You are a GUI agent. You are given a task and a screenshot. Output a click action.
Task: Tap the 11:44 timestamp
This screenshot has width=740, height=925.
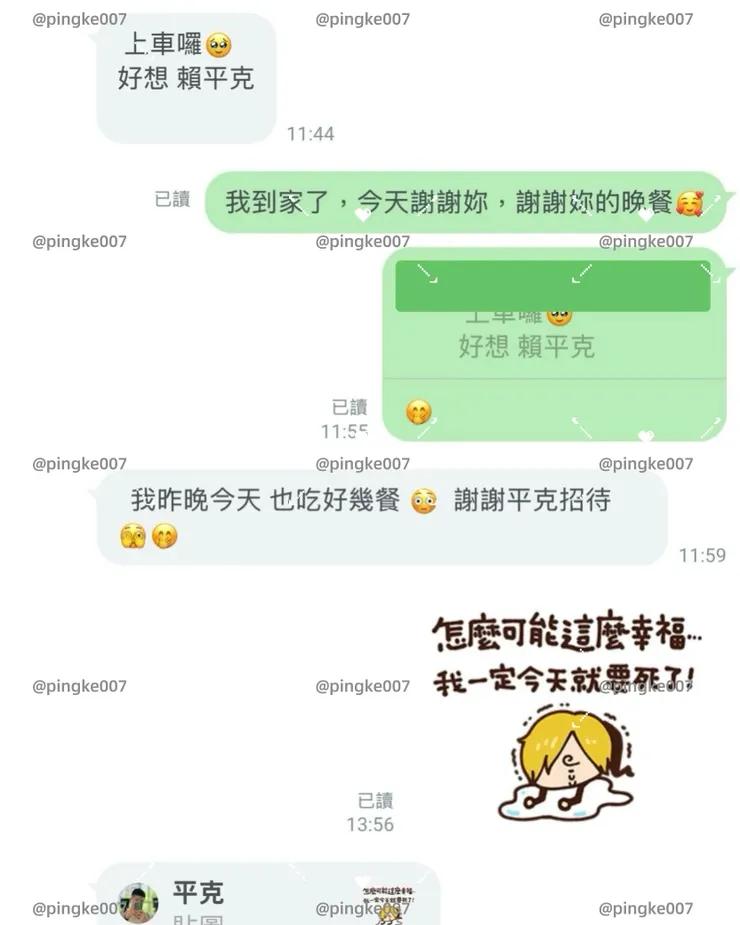[309, 133]
